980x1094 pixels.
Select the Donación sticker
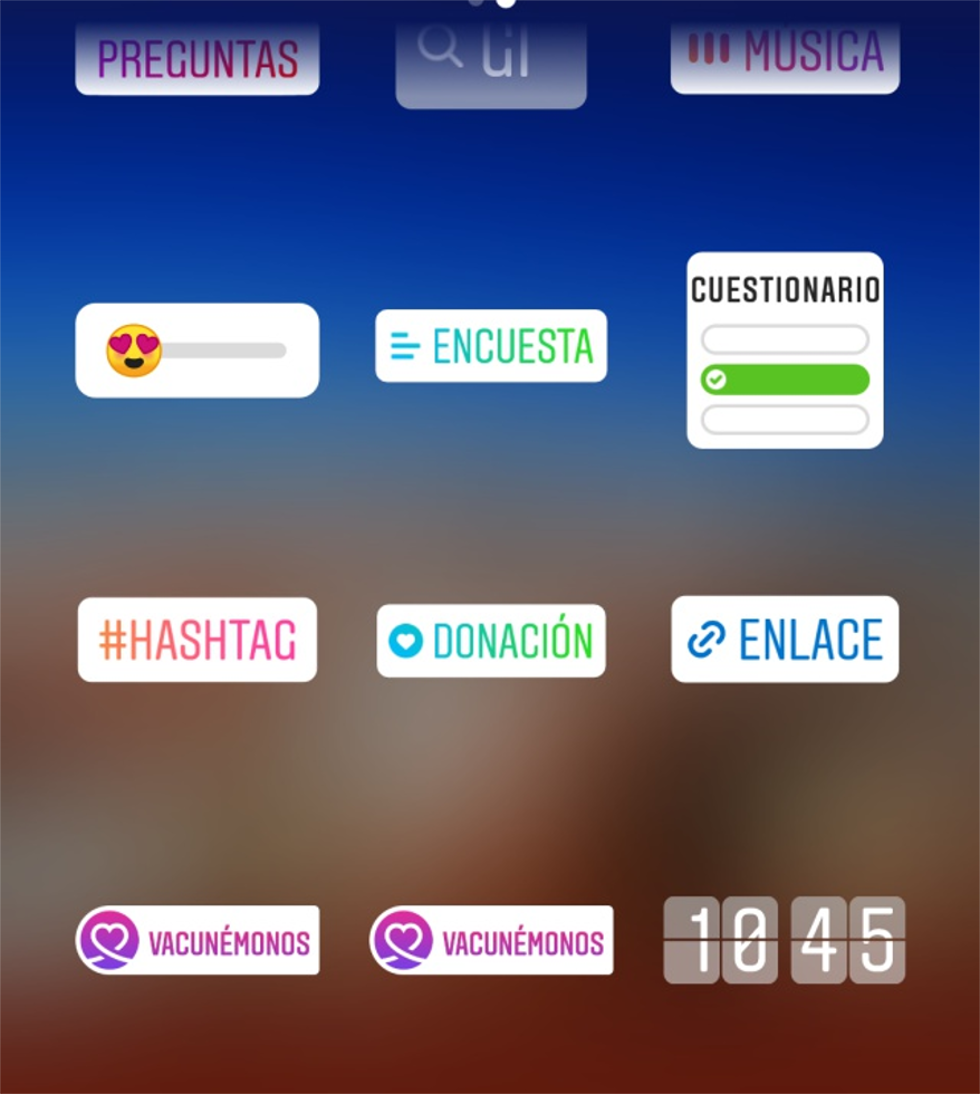[491, 641]
